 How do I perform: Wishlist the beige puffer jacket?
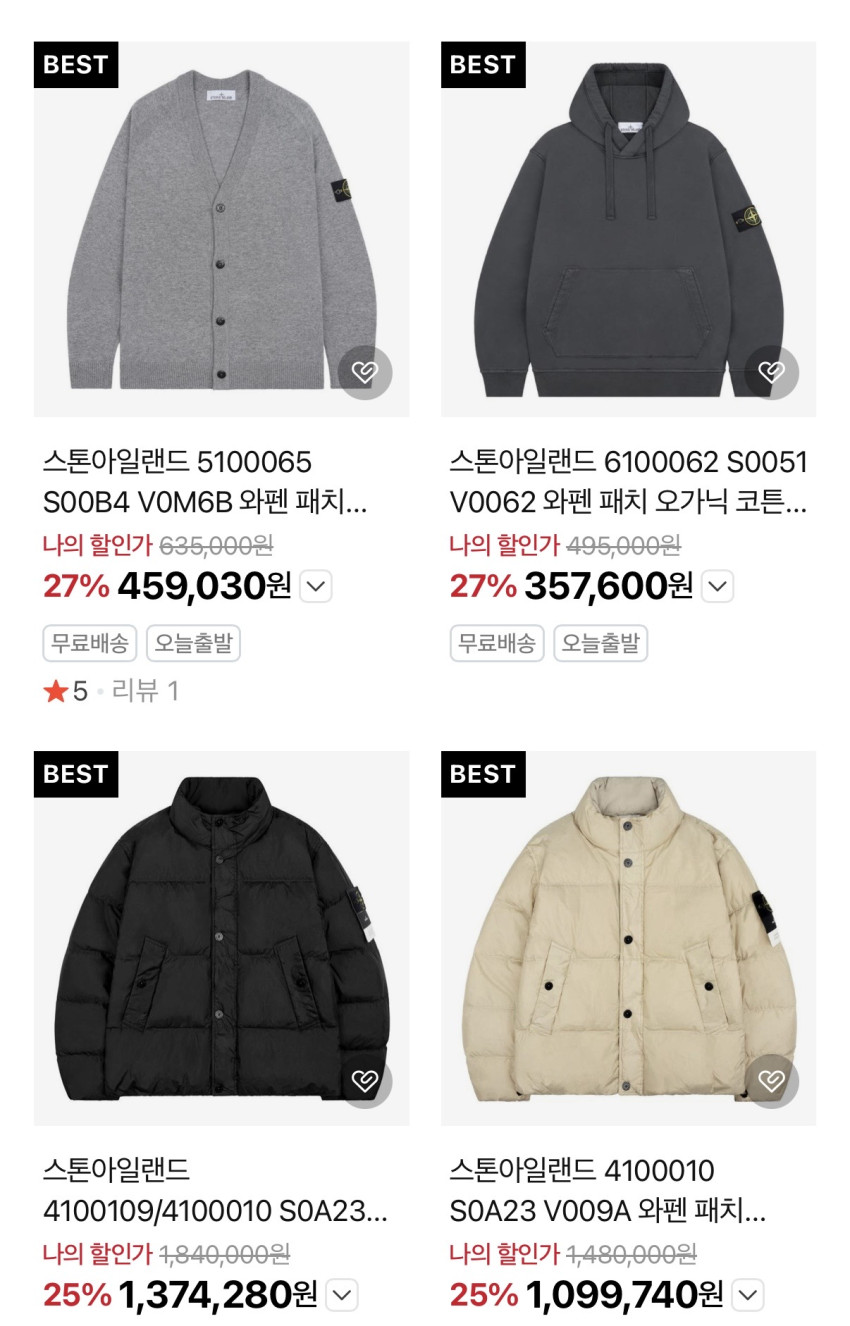(x=772, y=1081)
